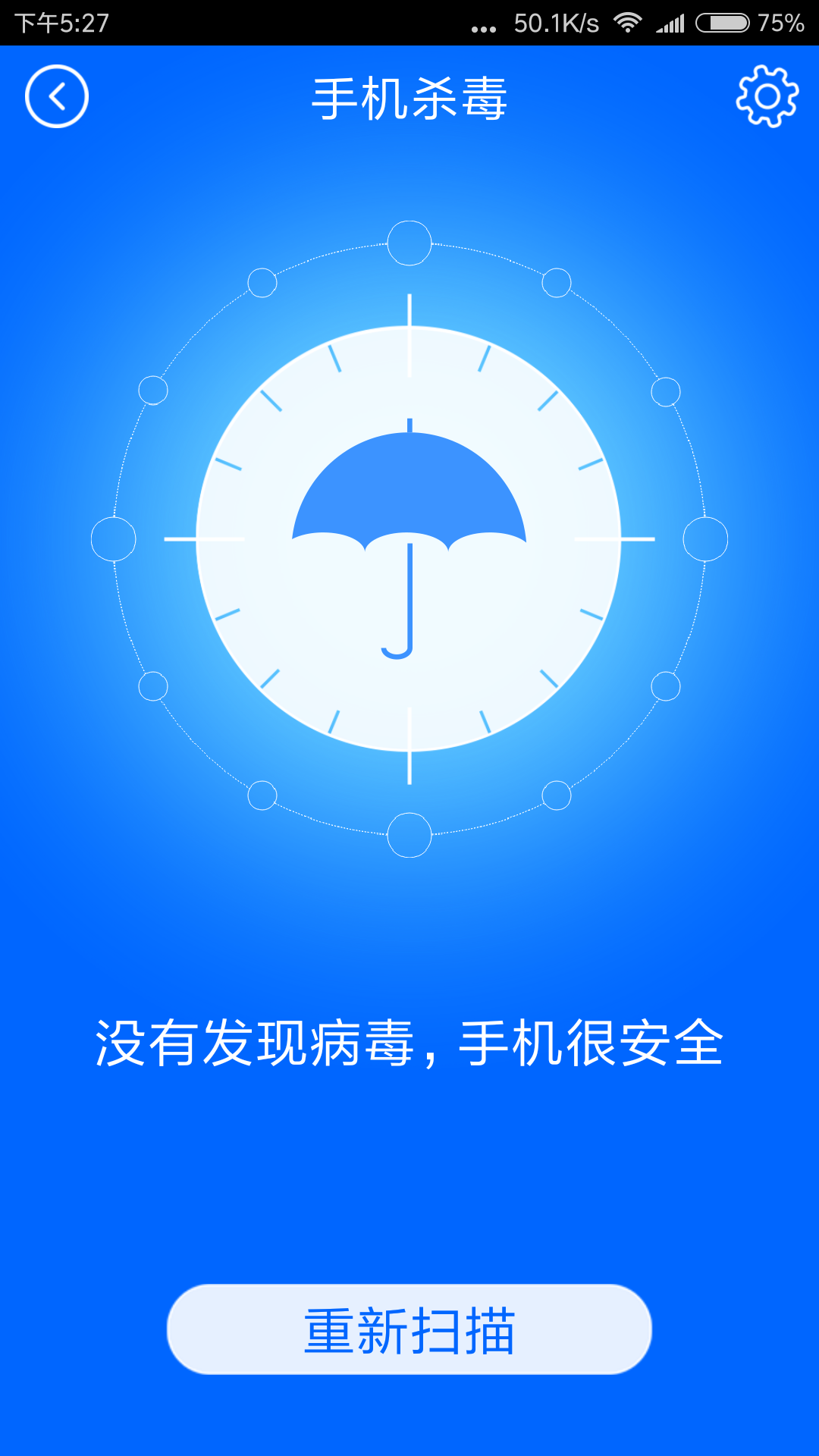Go back using the circled arrow
Viewport: 819px width, 1456px height.
coord(57,96)
